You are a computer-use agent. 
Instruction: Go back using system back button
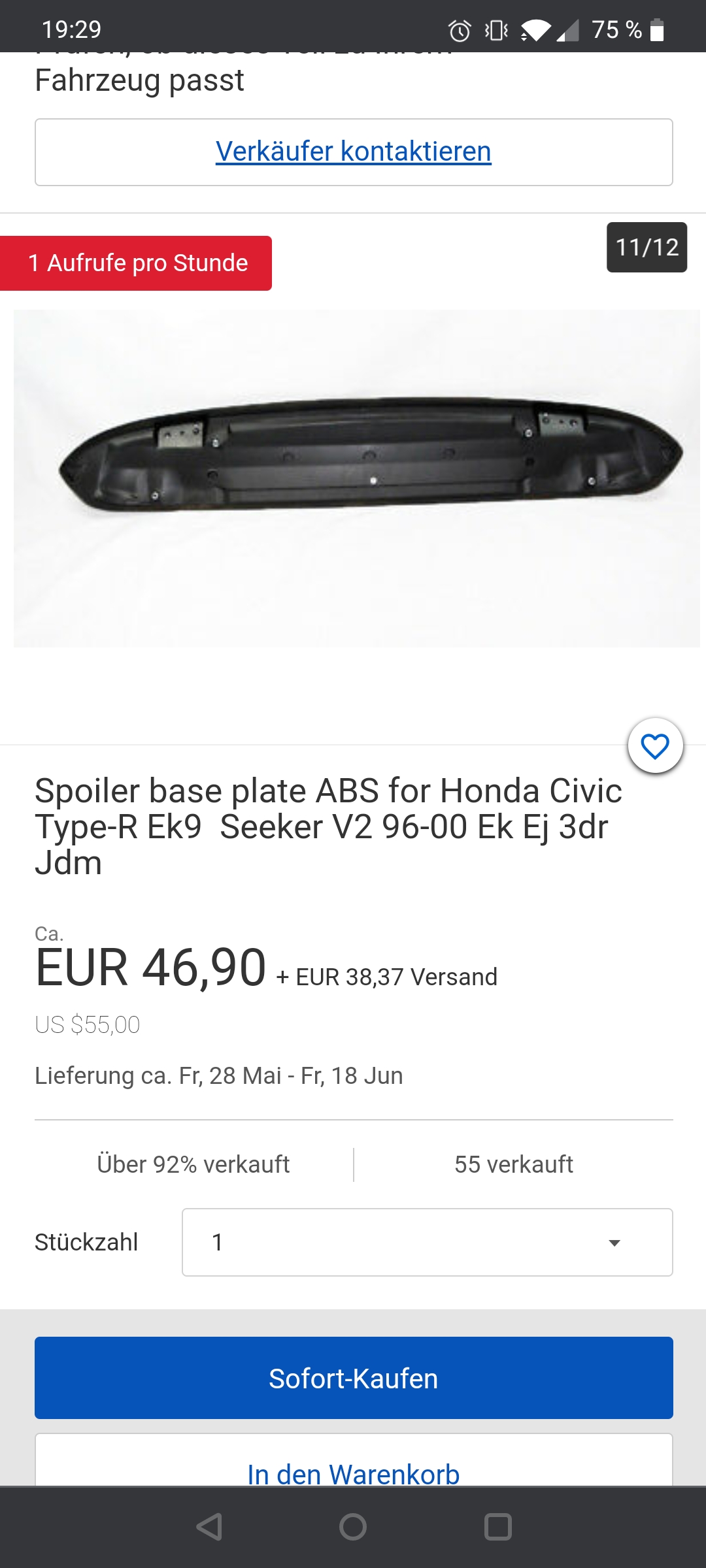pyautogui.click(x=209, y=1527)
